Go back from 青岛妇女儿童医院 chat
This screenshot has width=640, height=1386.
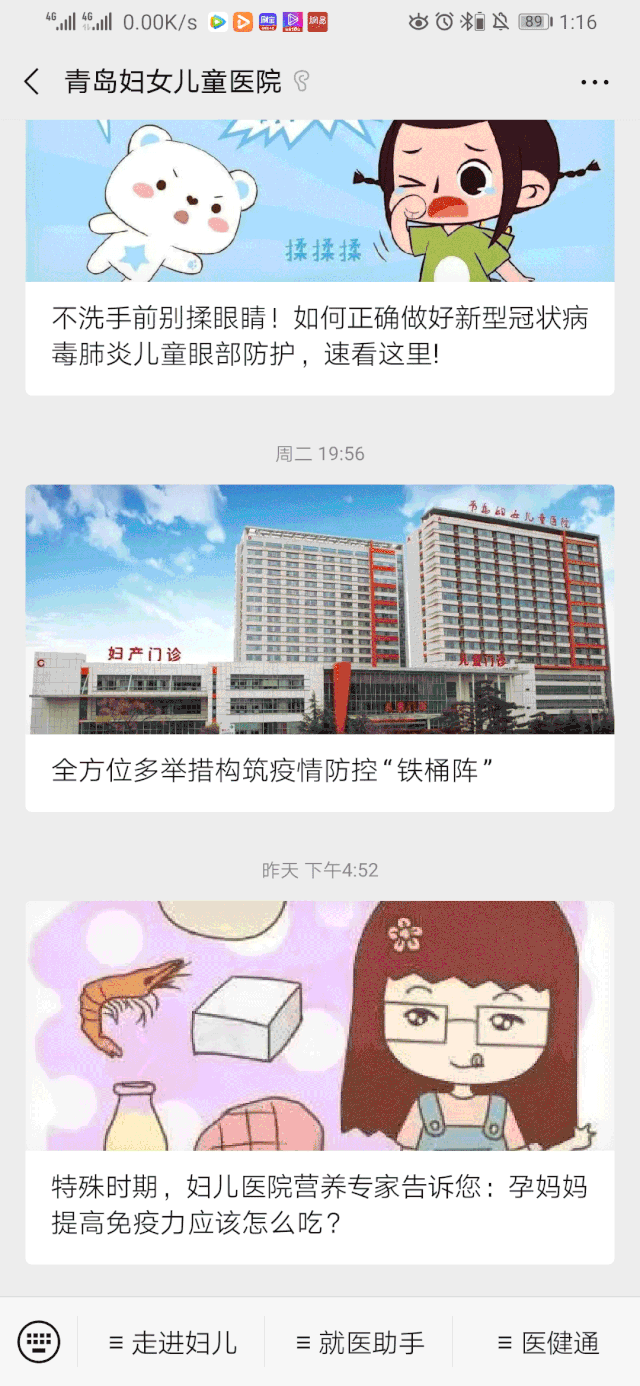[x=32, y=82]
